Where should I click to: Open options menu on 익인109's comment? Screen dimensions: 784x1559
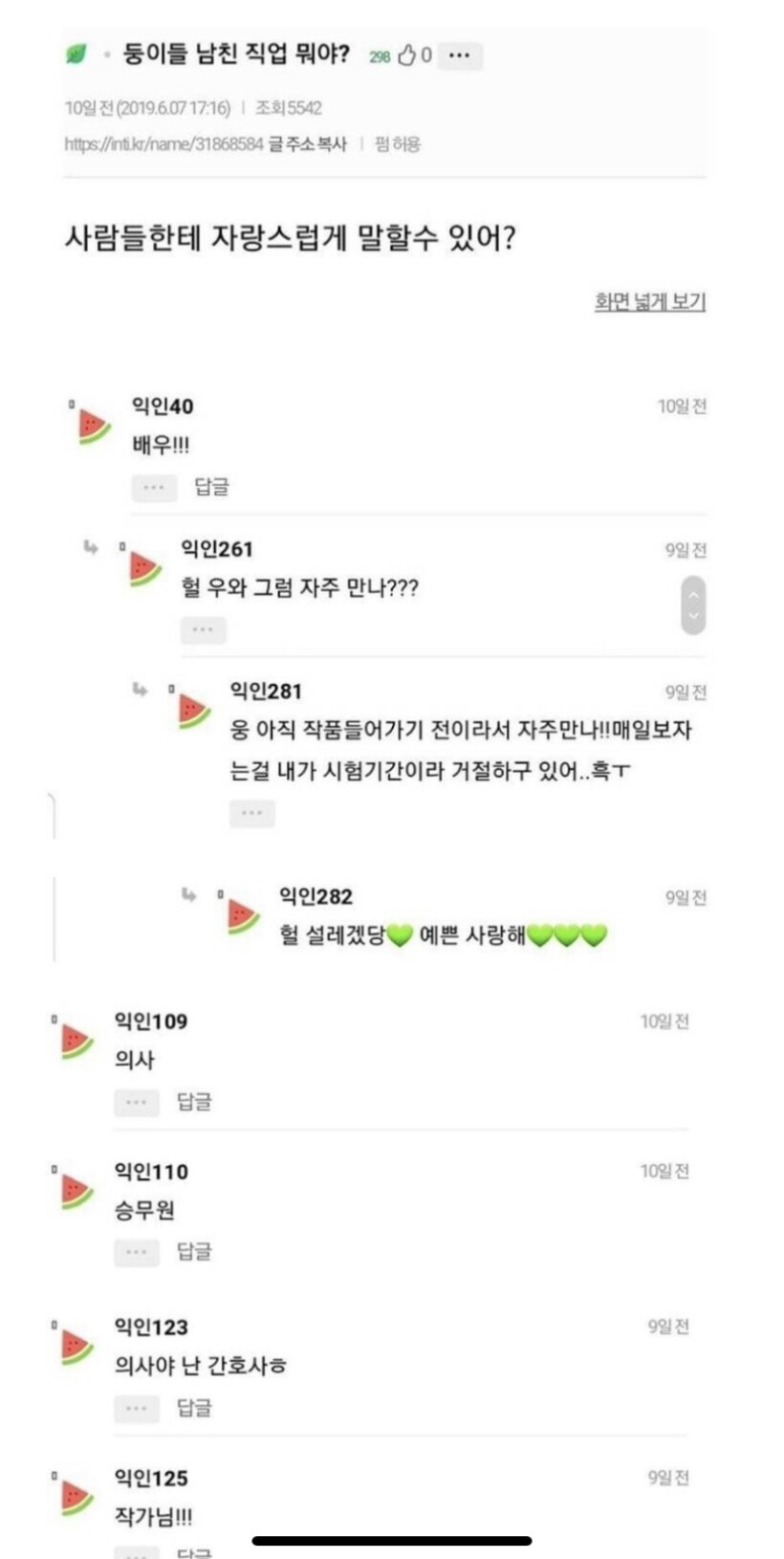[136, 1103]
